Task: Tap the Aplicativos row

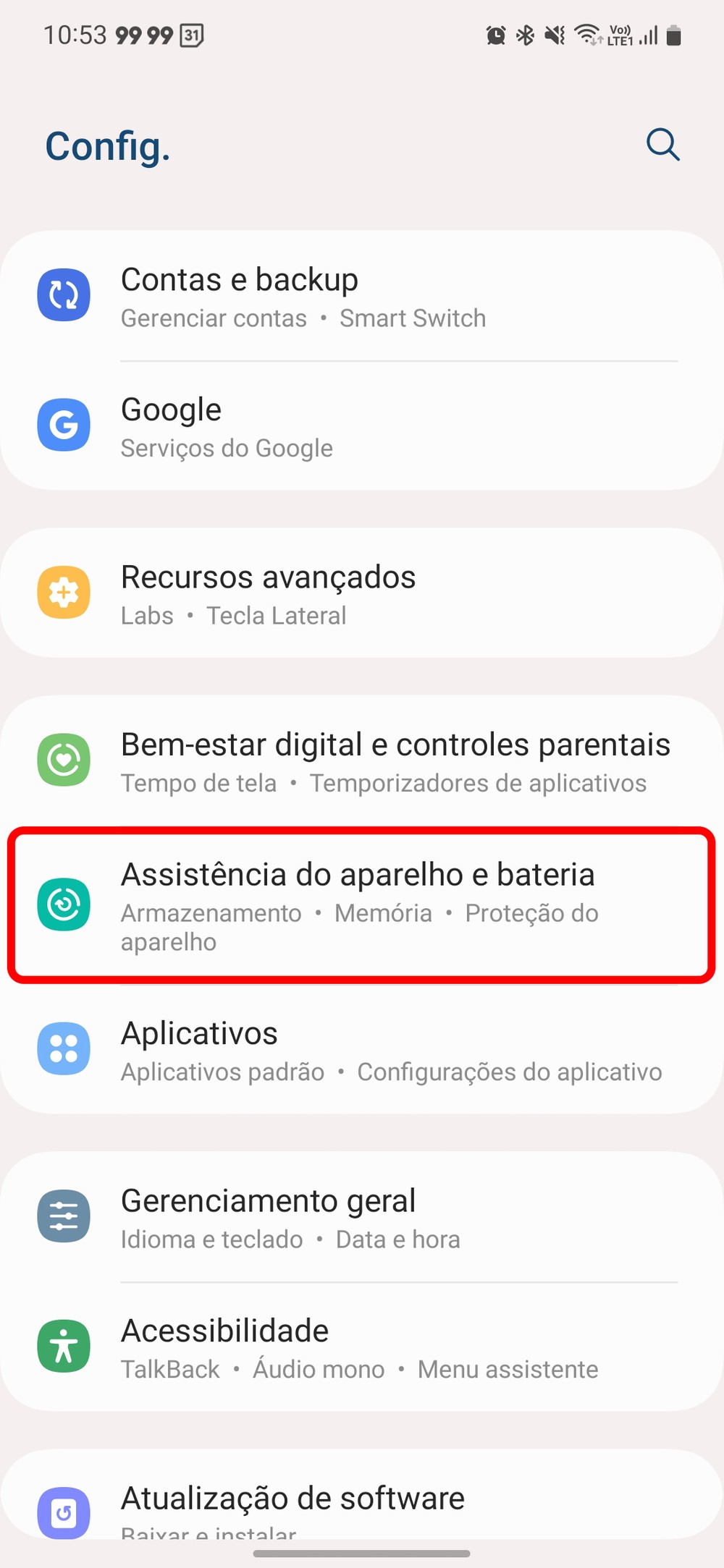Action: click(x=362, y=1050)
